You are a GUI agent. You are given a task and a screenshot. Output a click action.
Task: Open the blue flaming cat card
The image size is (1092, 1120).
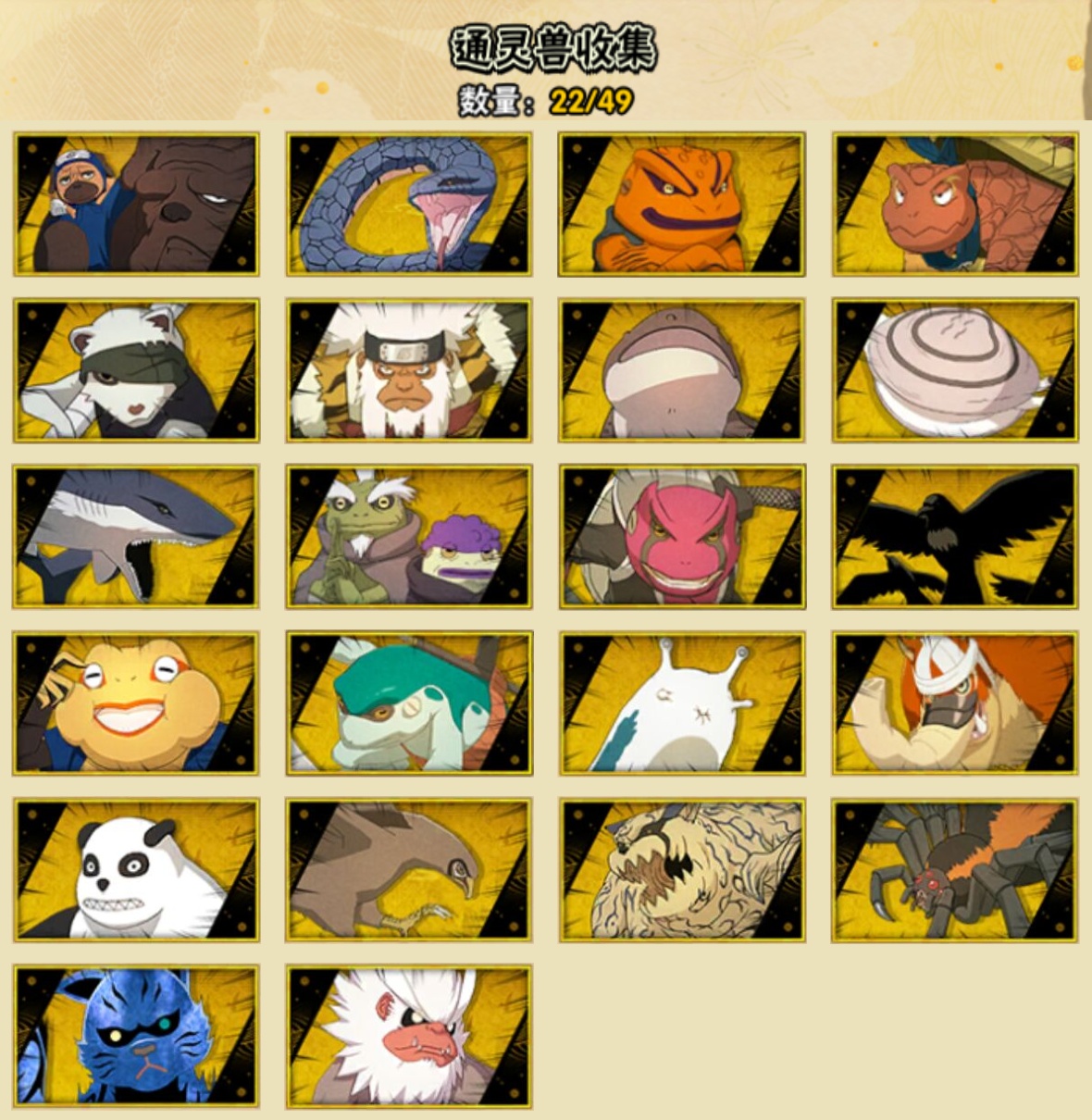click(136, 1037)
